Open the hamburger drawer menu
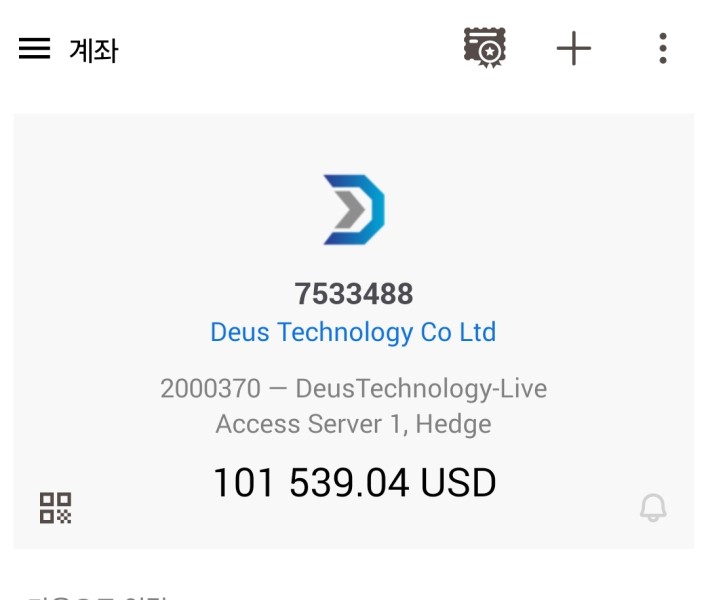Image resolution: width=708 pixels, height=600 pixels. [34, 48]
